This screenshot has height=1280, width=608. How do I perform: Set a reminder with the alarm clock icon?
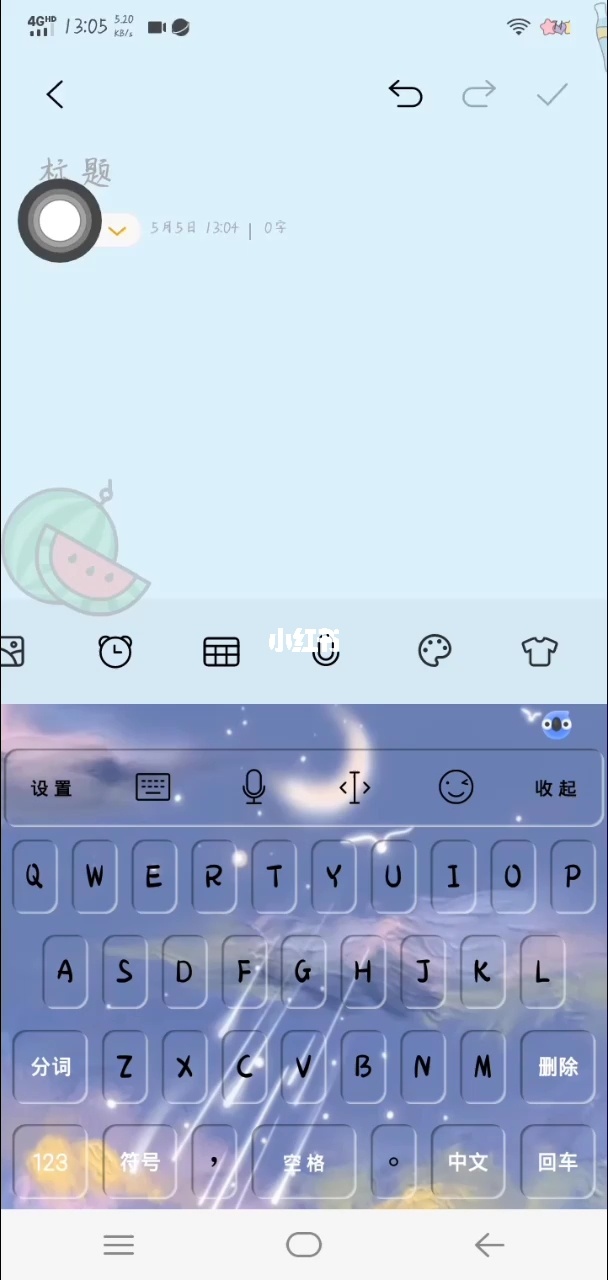coord(115,651)
